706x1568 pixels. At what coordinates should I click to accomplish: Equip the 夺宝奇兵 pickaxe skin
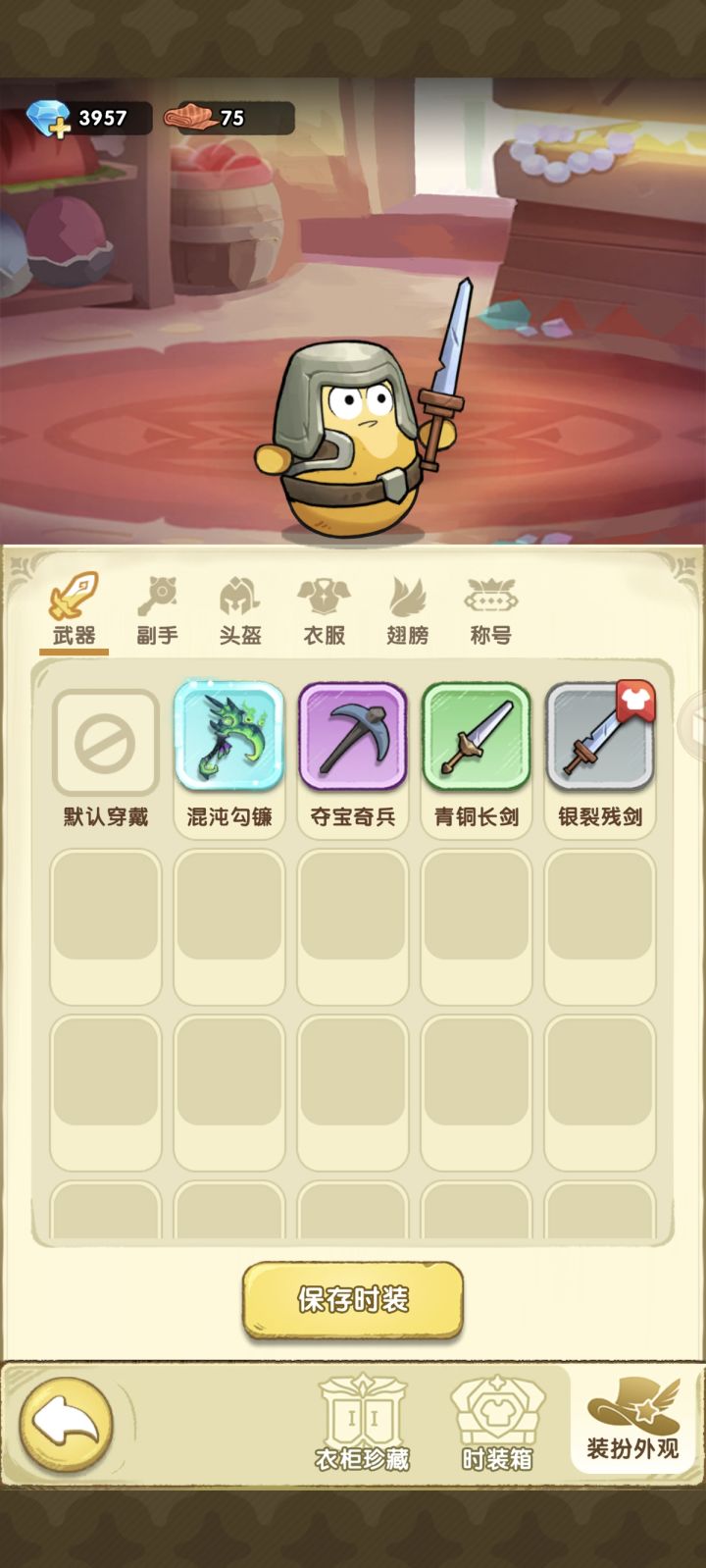click(x=353, y=734)
